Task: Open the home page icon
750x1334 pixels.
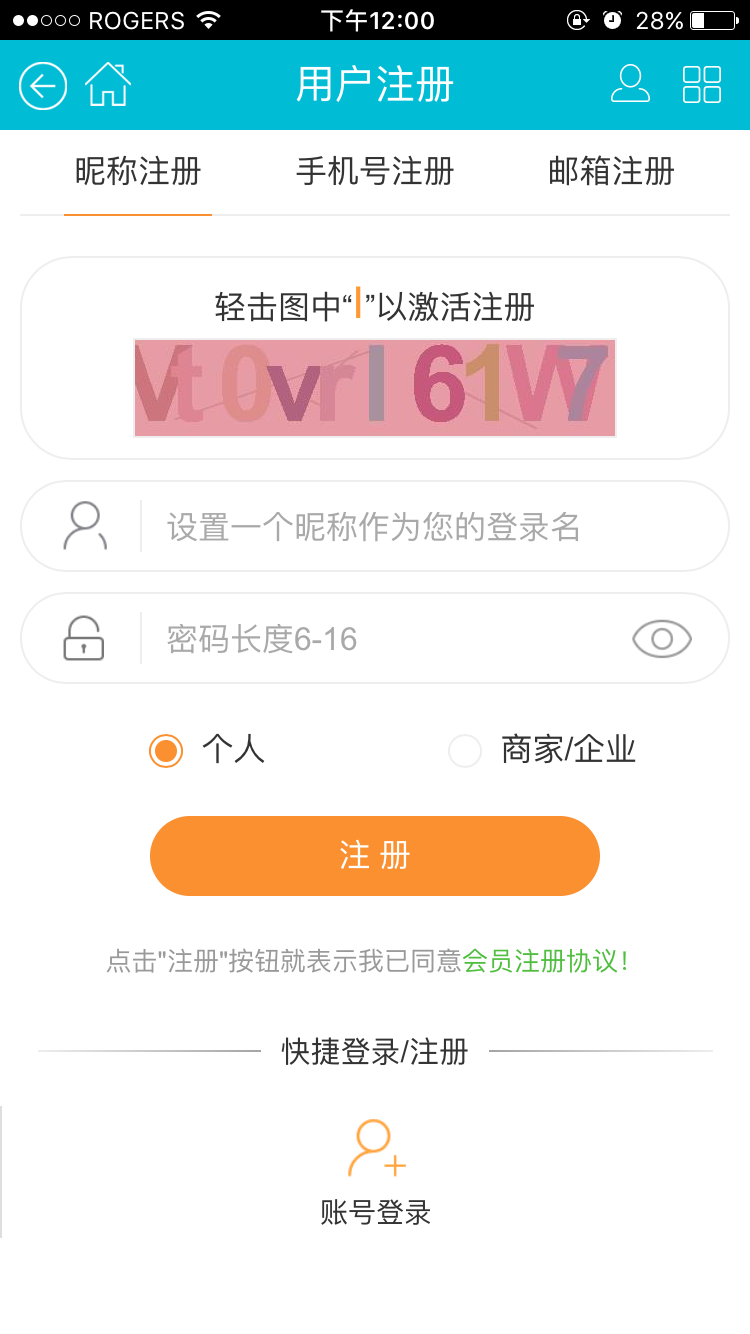Action: [x=108, y=85]
